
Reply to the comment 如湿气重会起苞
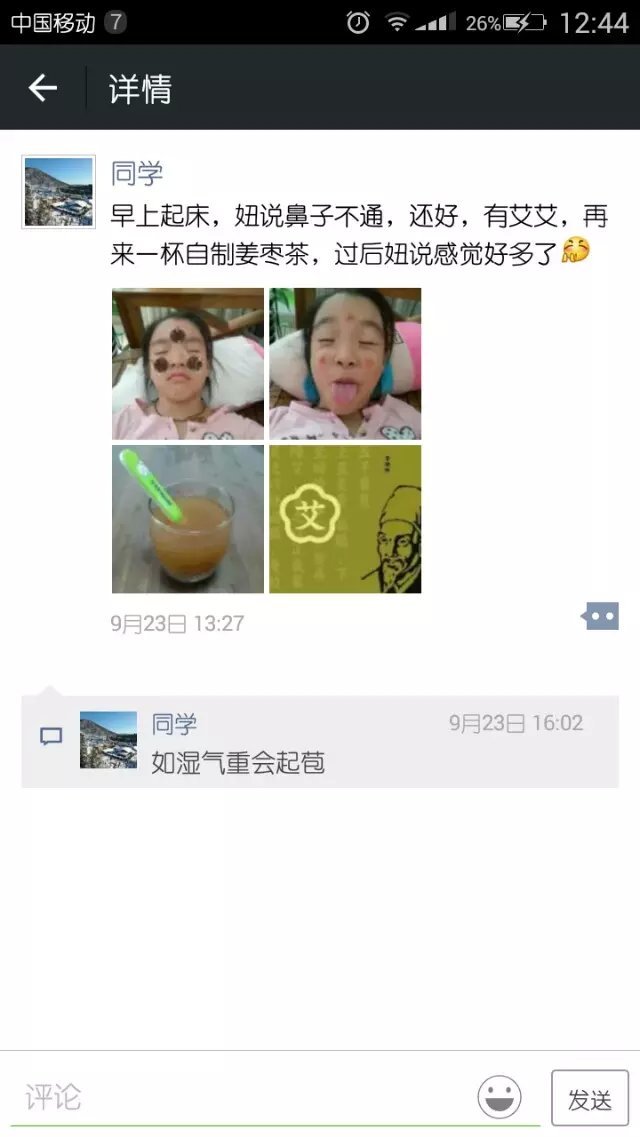tap(238, 763)
